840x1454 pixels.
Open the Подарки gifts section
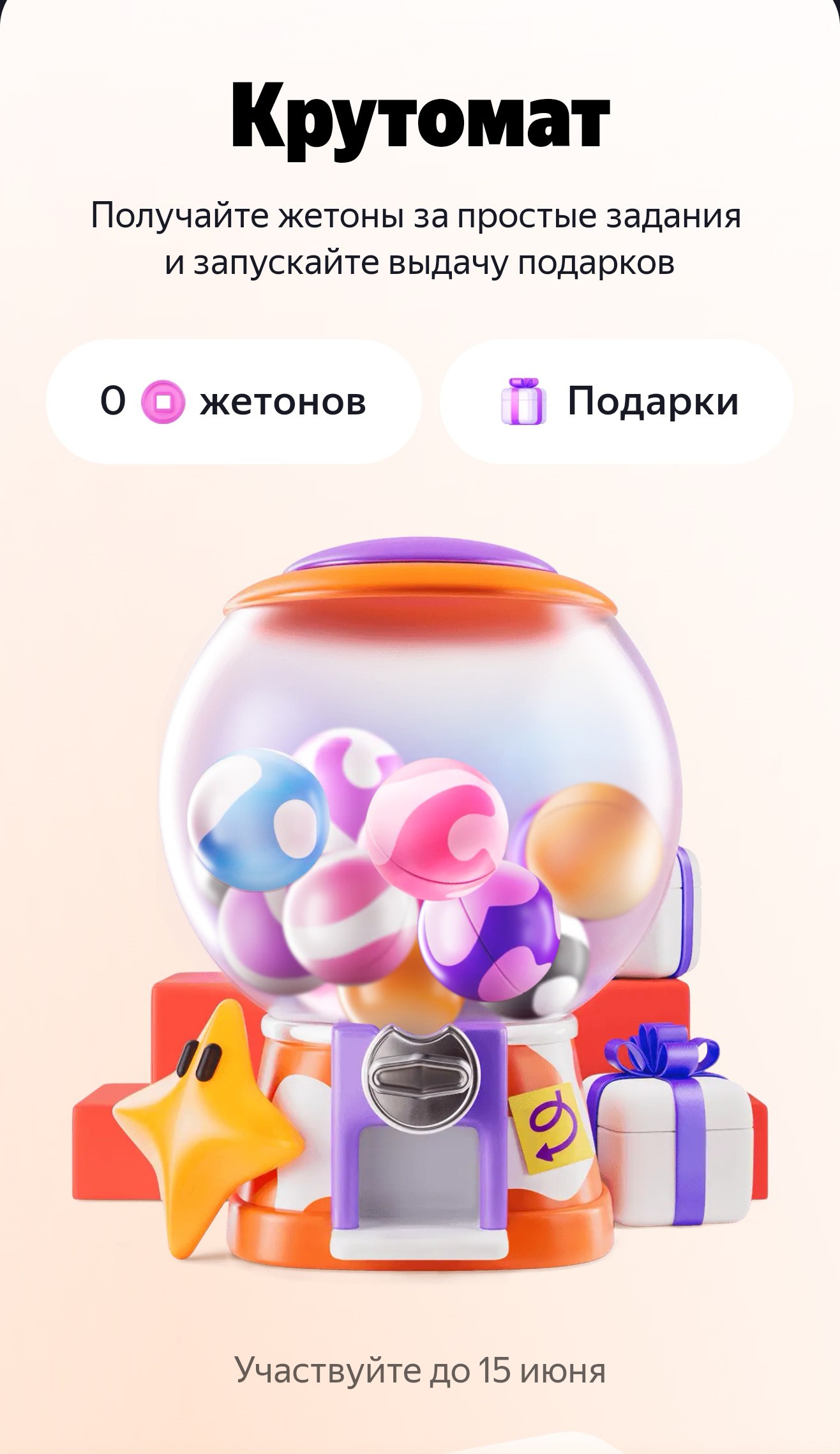pos(617,402)
